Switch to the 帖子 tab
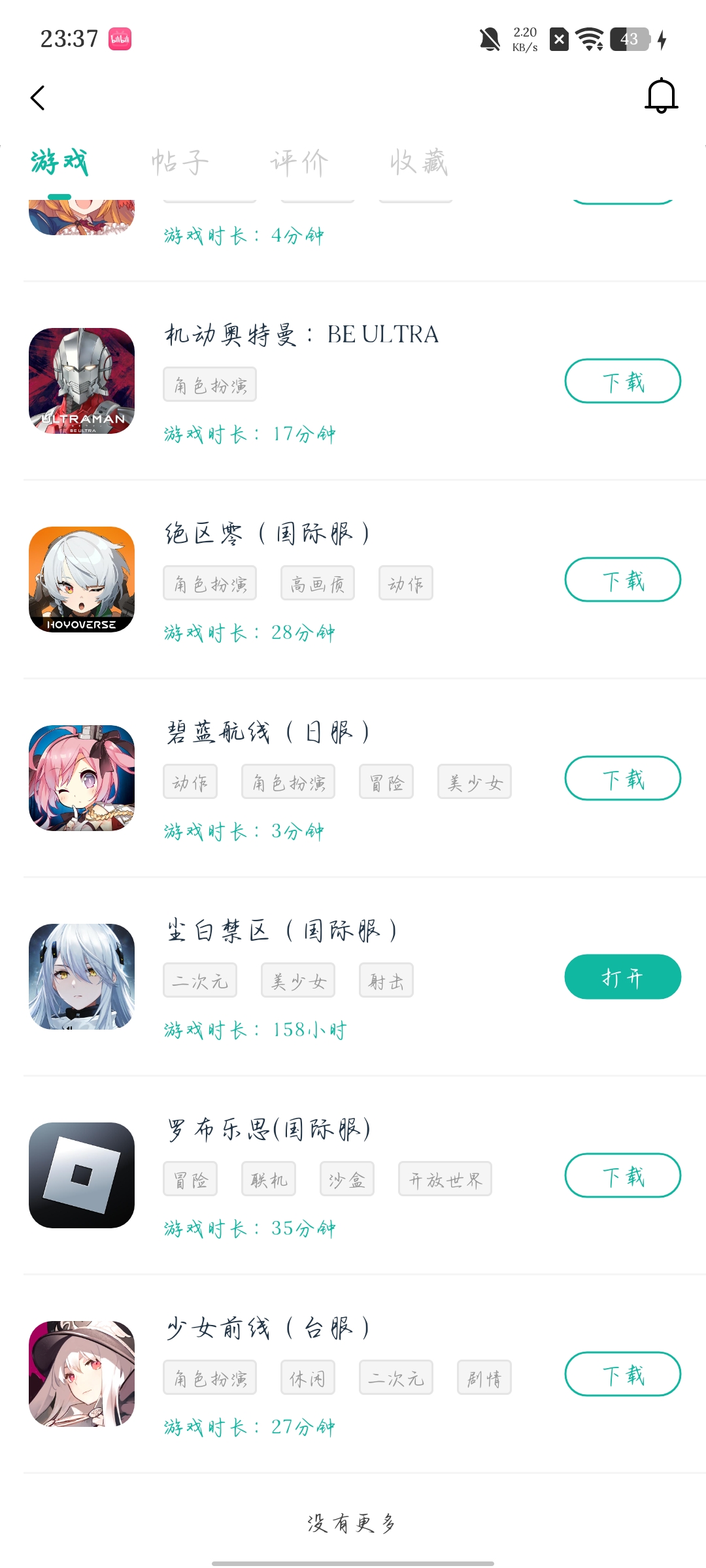The image size is (706, 1568). click(x=179, y=162)
